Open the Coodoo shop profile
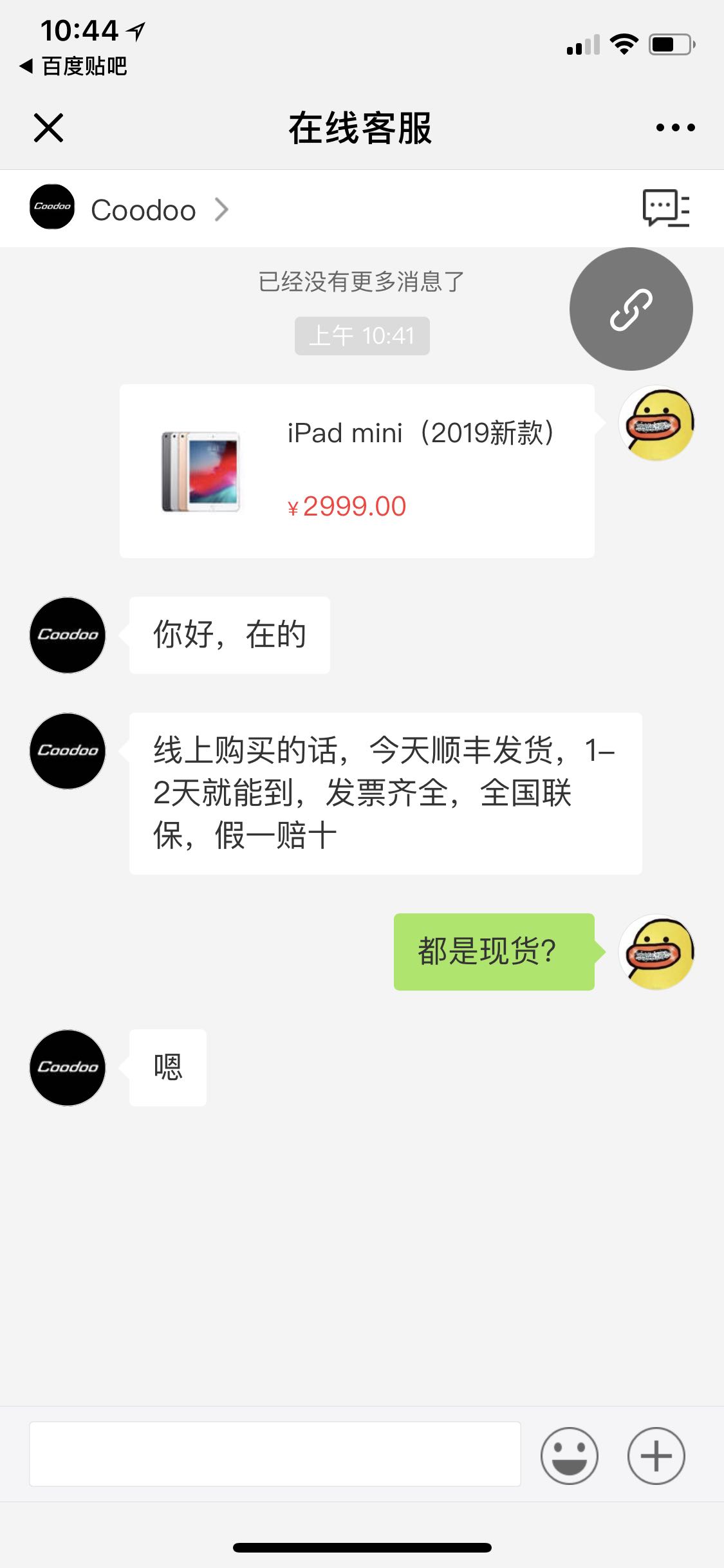 click(x=129, y=209)
